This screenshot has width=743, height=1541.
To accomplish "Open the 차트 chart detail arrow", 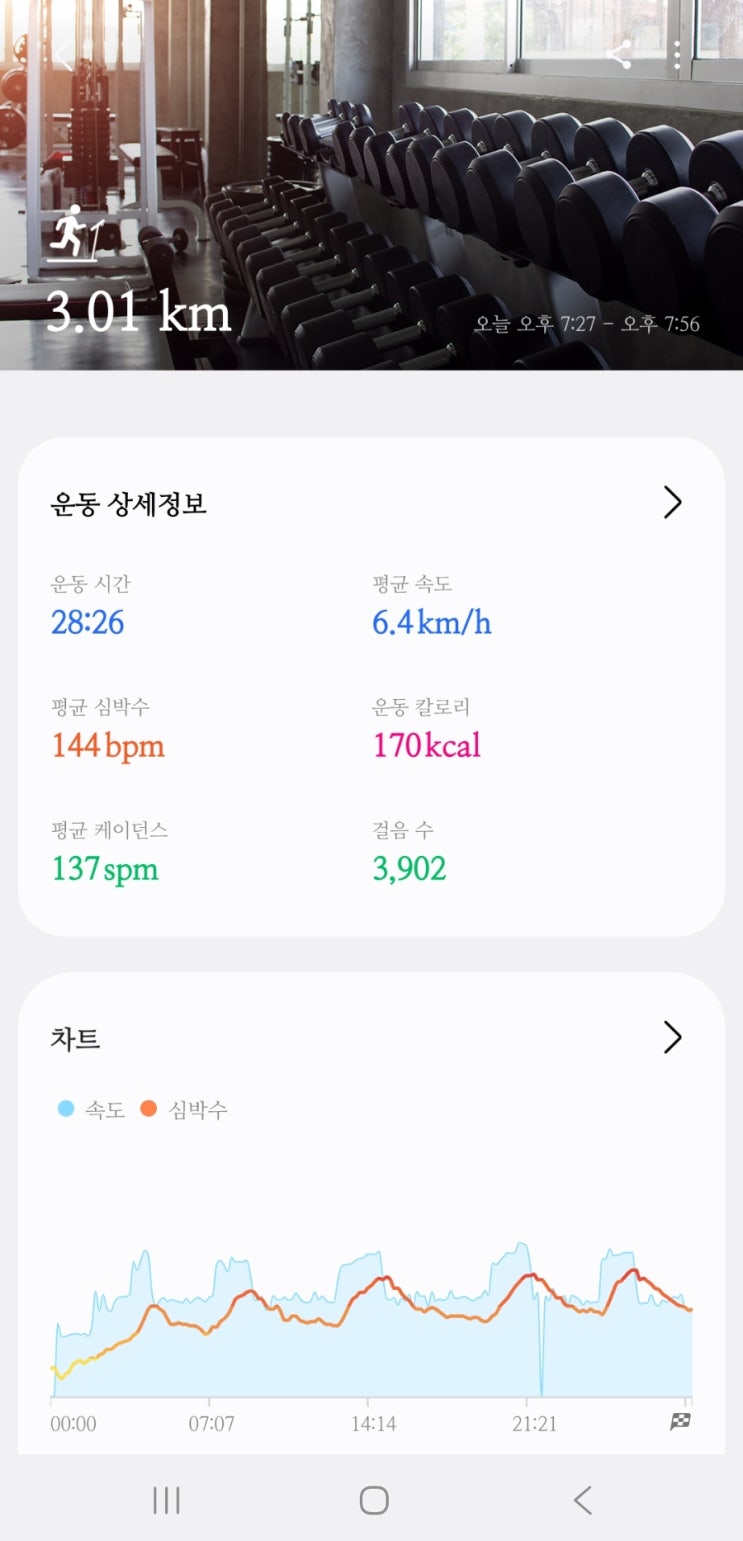I will click(x=672, y=1038).
